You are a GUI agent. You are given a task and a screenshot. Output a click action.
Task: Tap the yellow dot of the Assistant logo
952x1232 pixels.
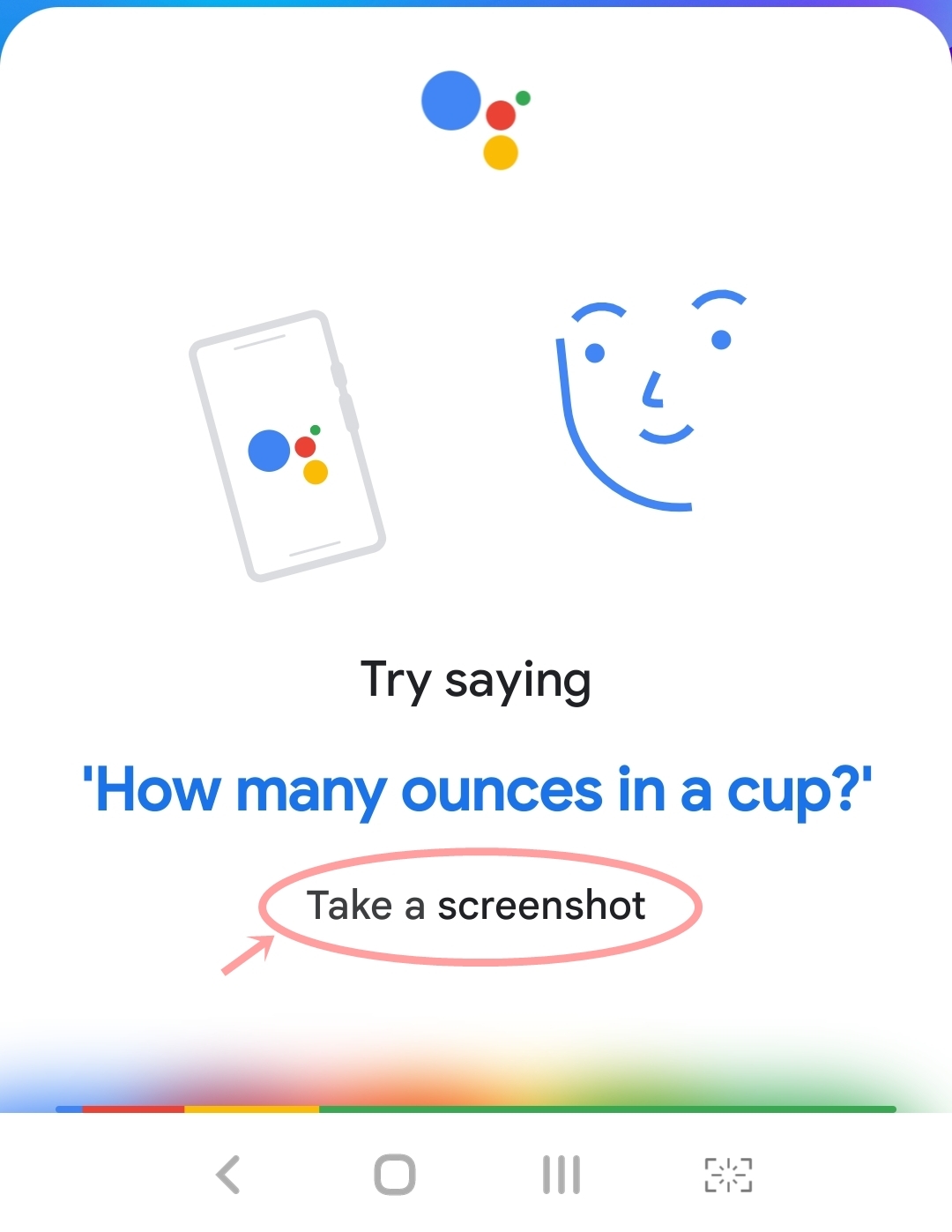(x=502, y=152)
